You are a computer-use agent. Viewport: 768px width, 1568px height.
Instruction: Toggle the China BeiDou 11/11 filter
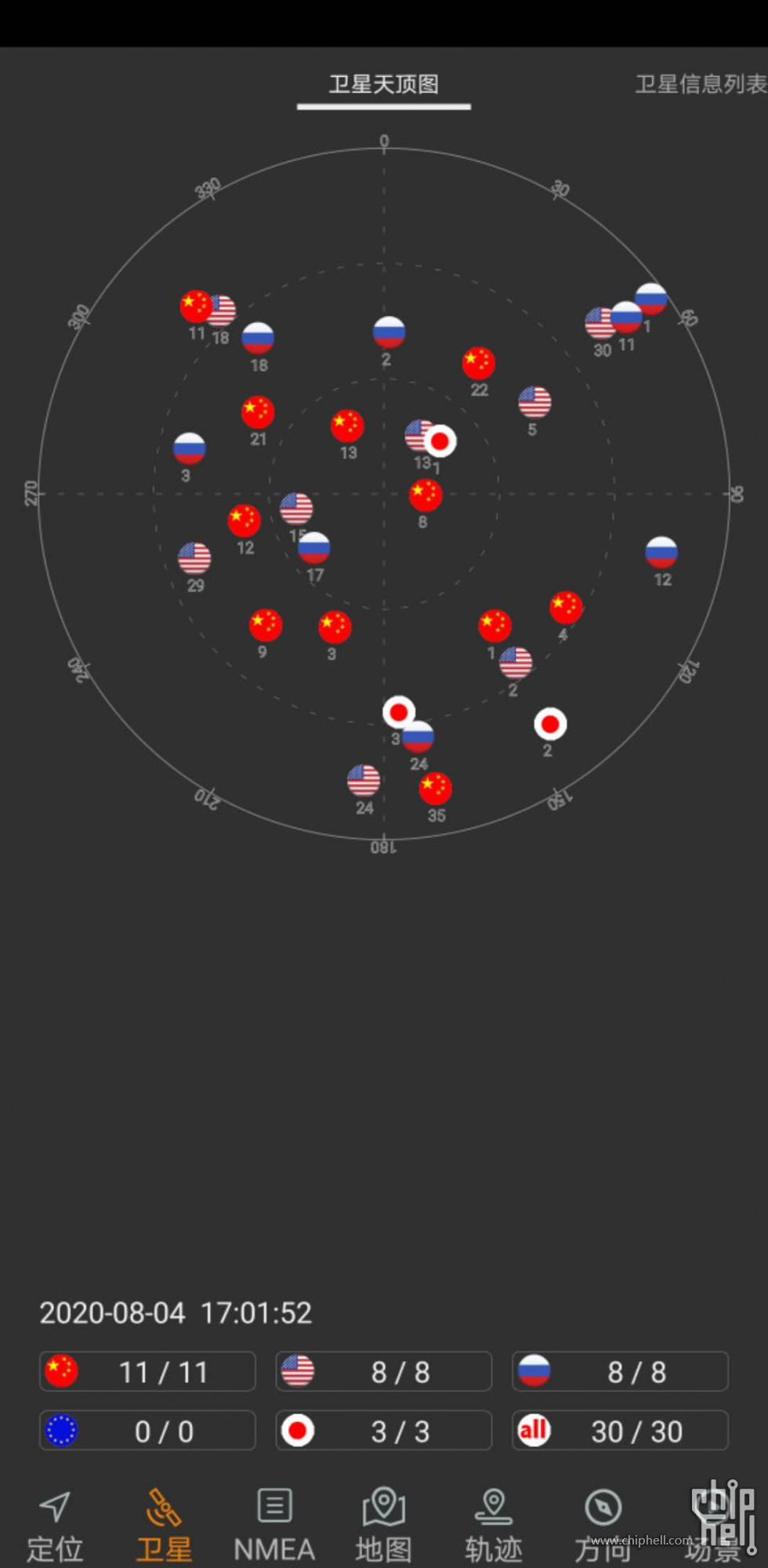pos(147,1371)
